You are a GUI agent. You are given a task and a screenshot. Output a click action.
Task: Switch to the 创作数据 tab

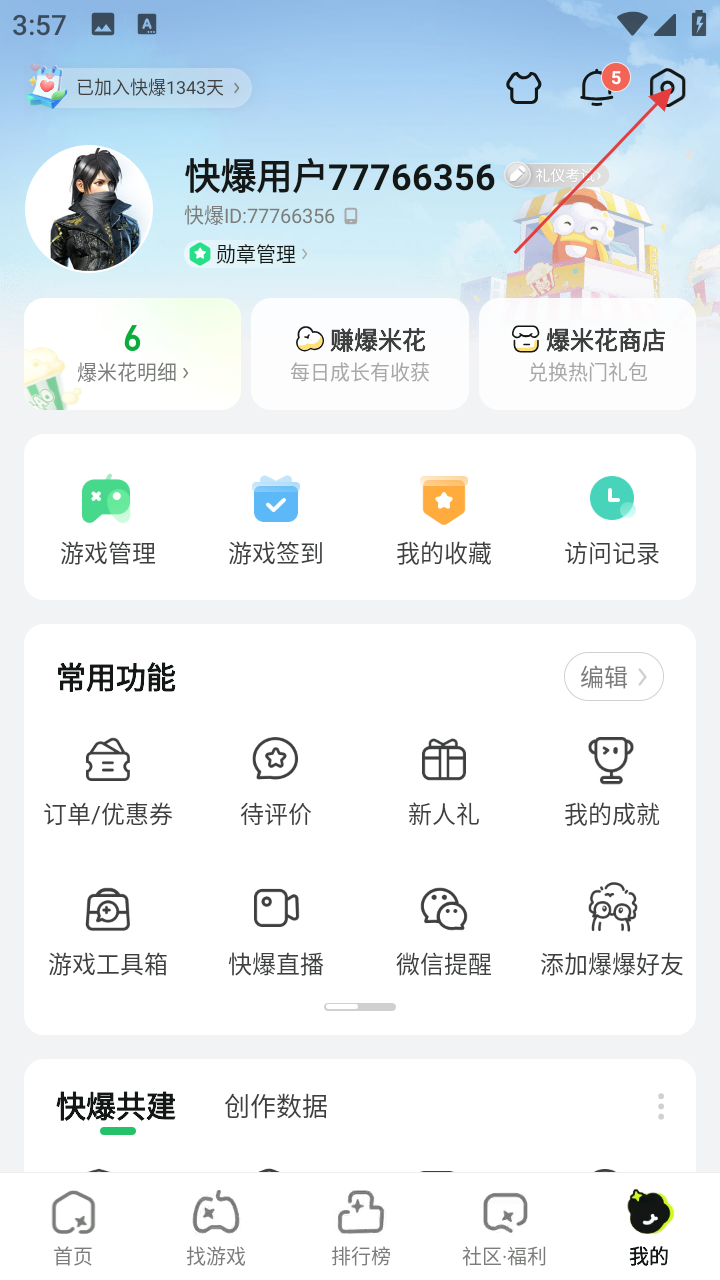[276, 1106]
